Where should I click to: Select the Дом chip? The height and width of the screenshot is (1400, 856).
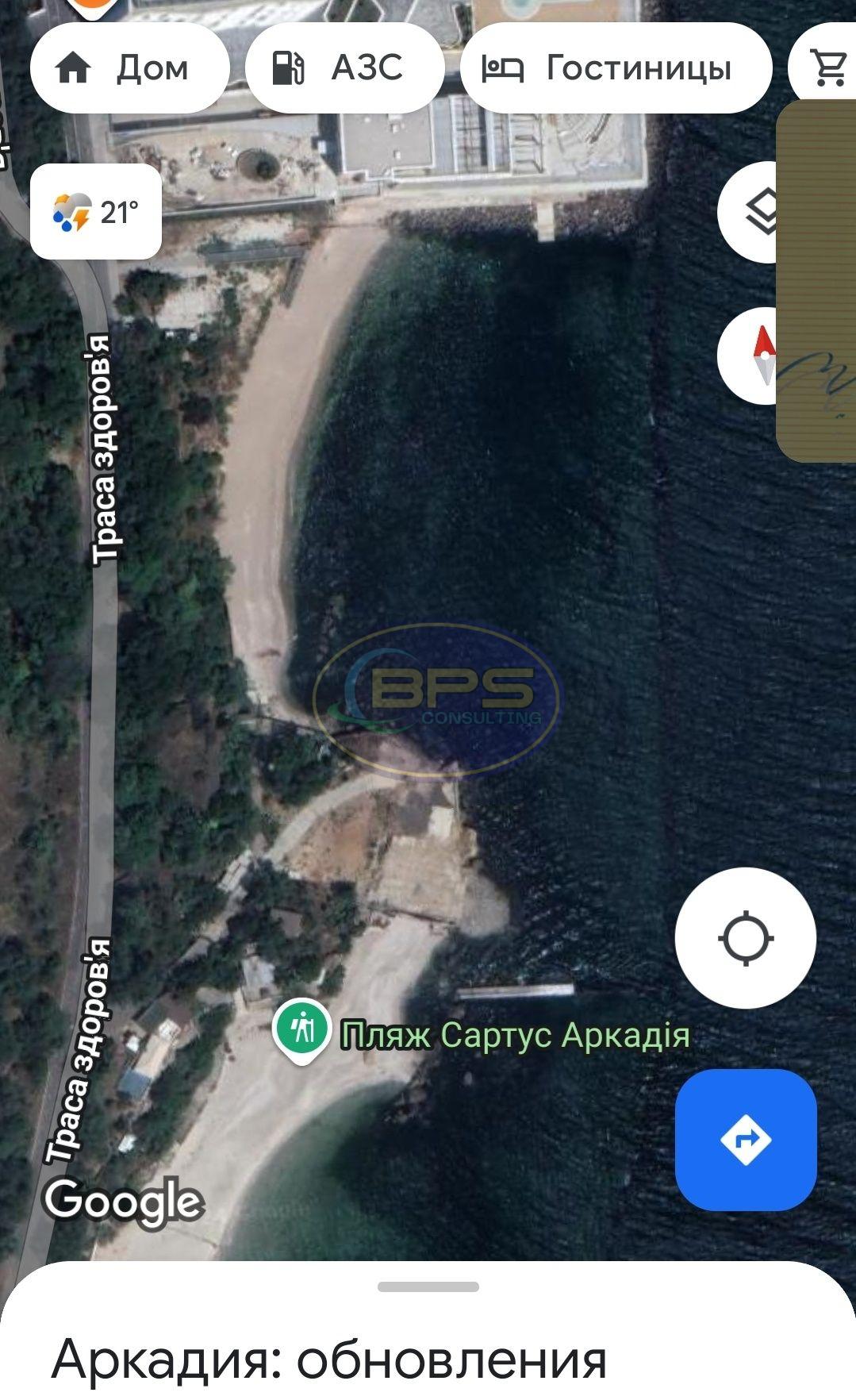click(129, 68)
